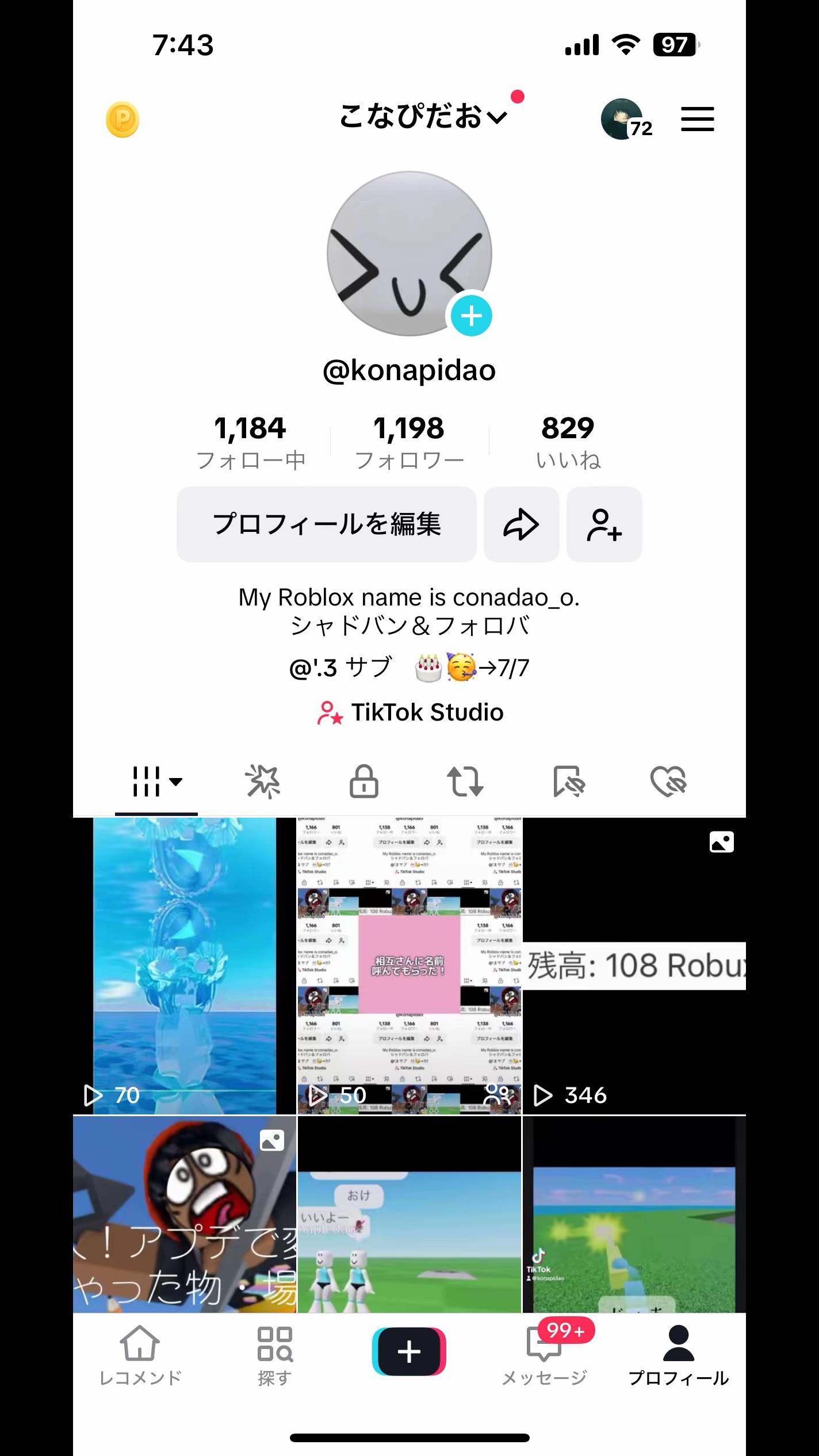Share the profile with arrow icon

[521, 524]
